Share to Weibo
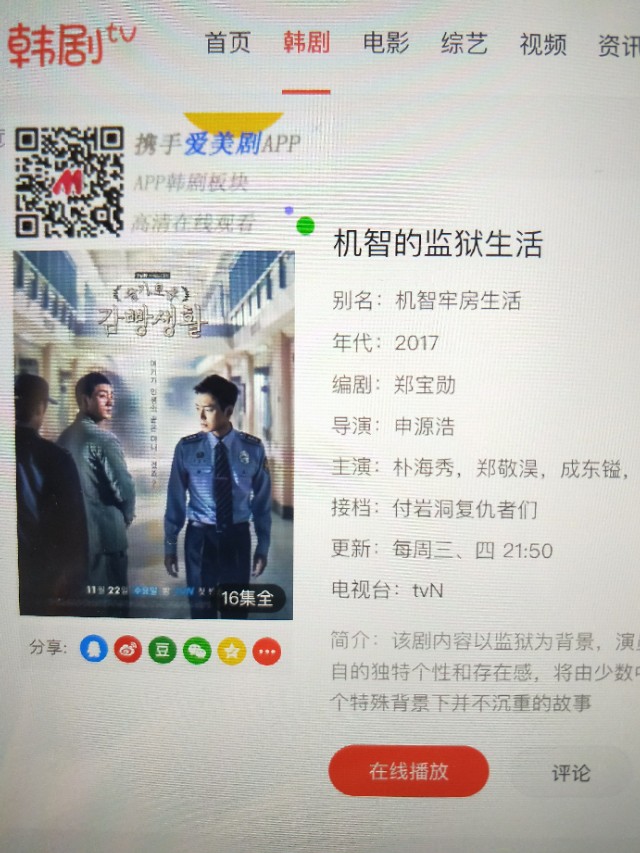This screenshot has height=853, width=640. click(128, 650)
